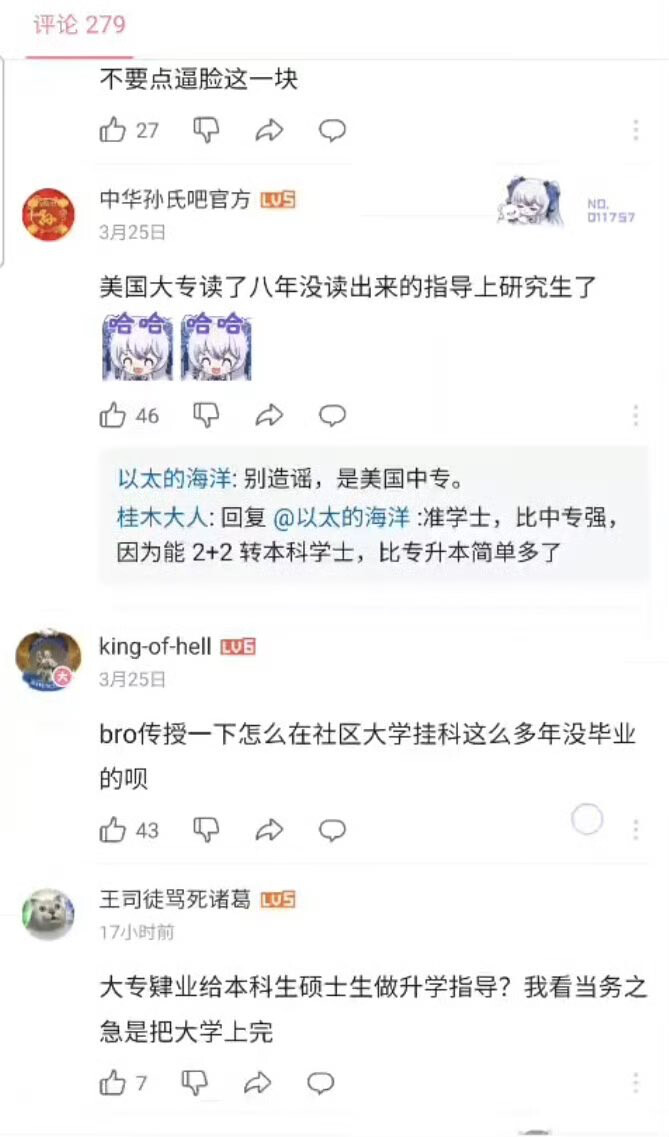Viewport: 669px width, 1137px height.
Task: Share the comment 不要点逼脸这一块
Action: pos(269,130)
